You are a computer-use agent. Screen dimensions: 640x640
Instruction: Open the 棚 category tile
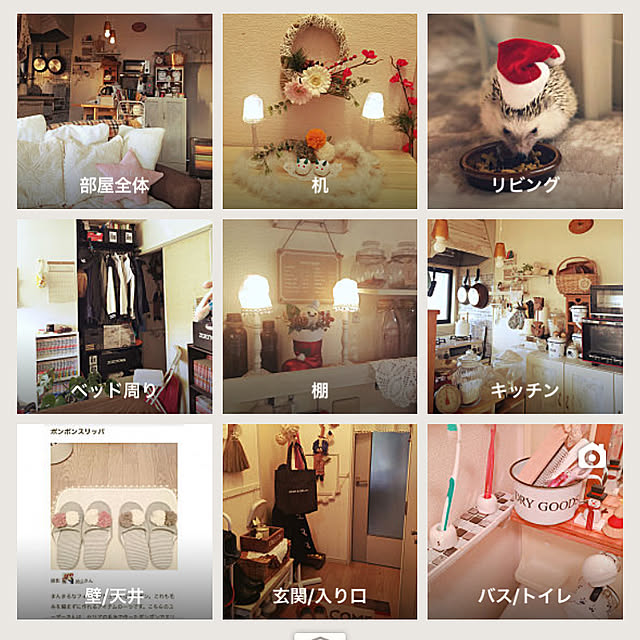[x=319, y=316]
